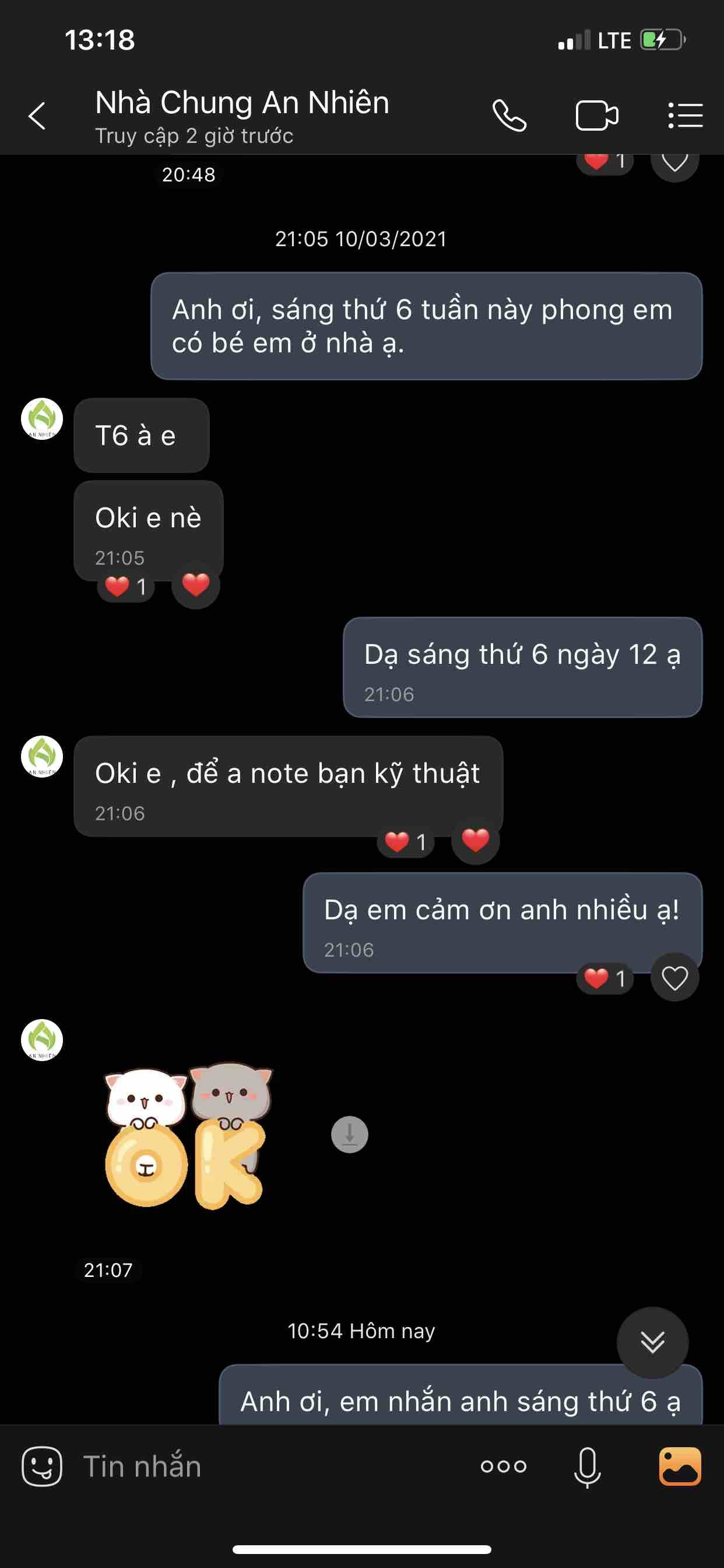Record a voice message
Image resolution: width=724 pixels, height=1568 pixels.
pyautogui.click(x=587, y=1466)
